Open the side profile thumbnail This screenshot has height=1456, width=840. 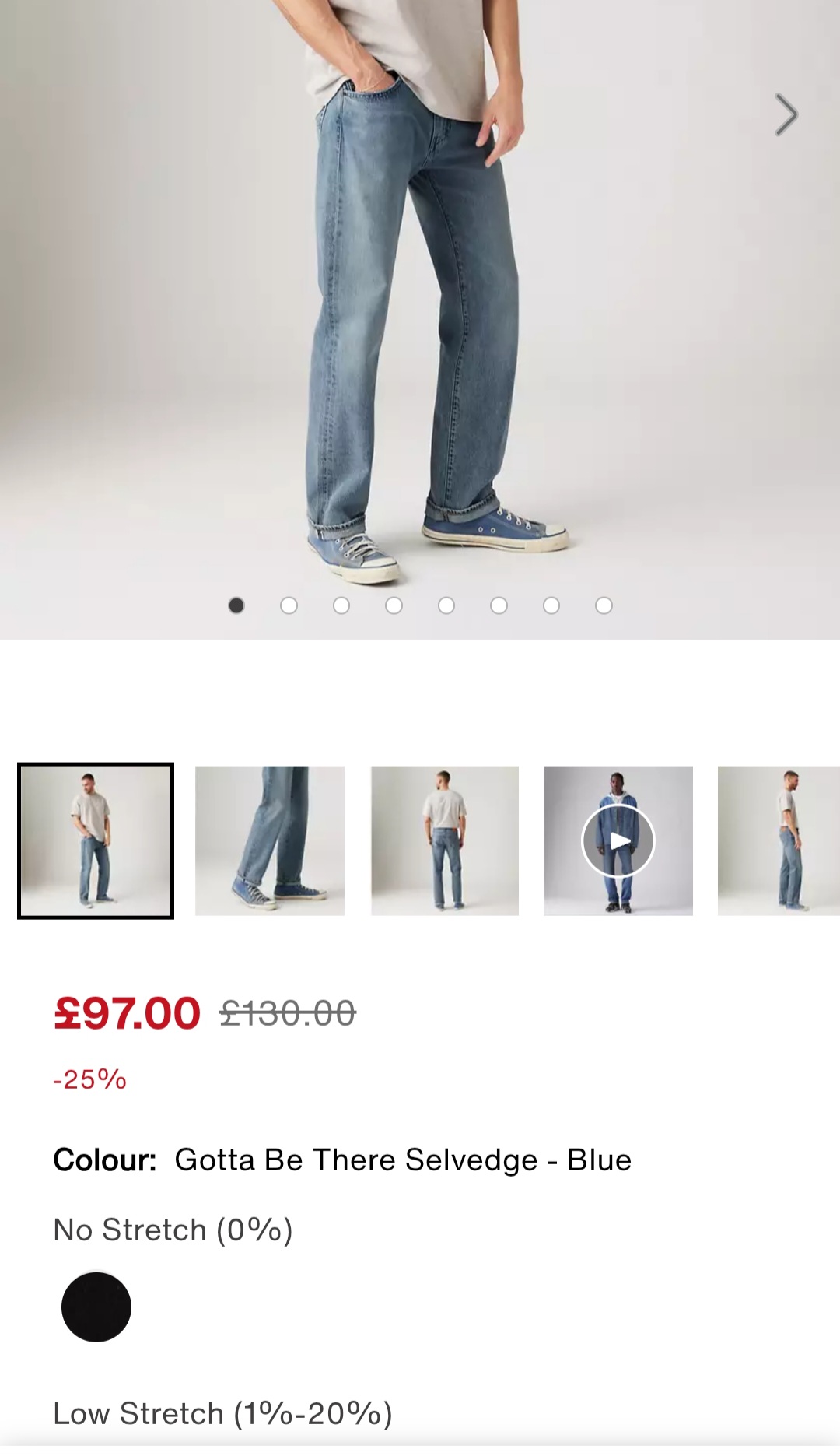(x=779, y=840)
